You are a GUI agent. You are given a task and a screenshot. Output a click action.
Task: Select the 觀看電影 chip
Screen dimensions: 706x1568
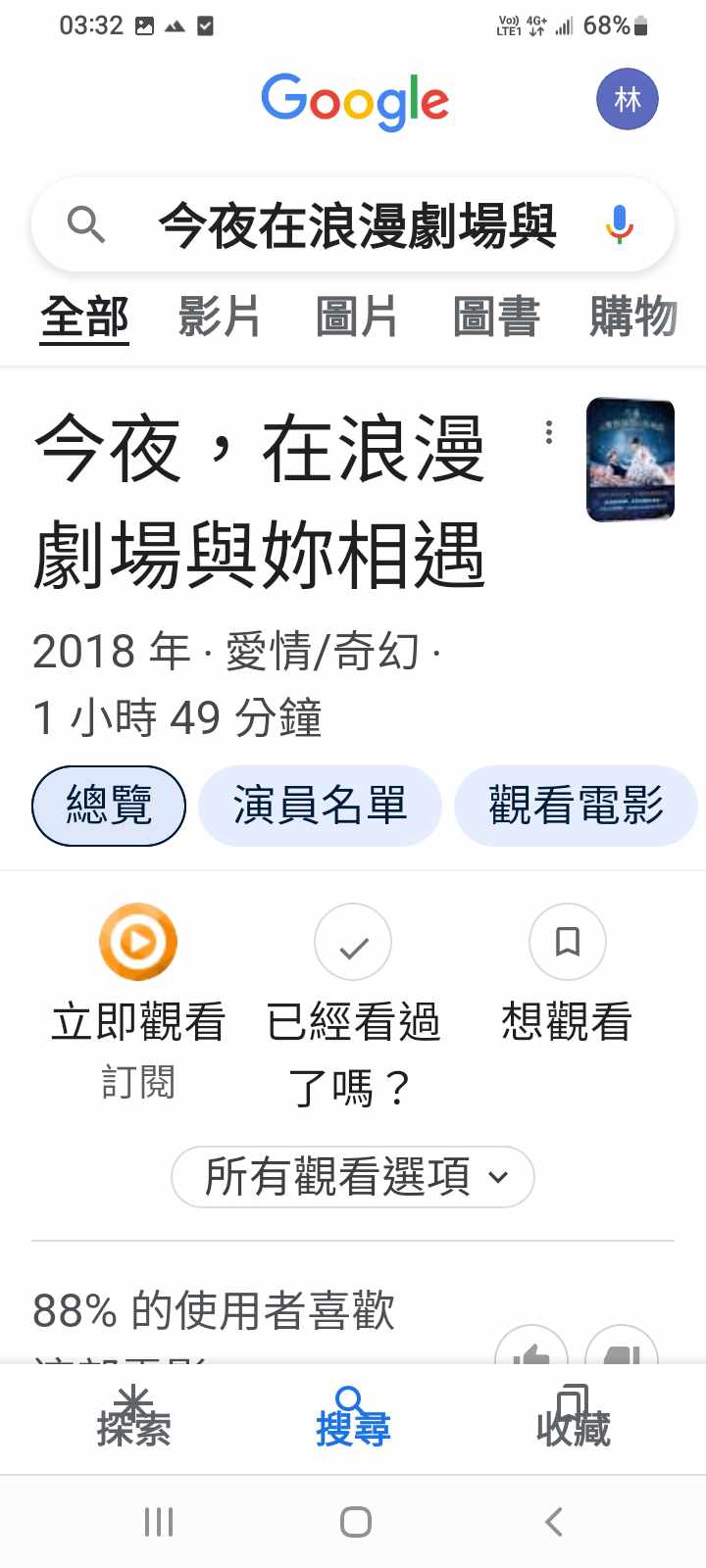pos(577,806)
